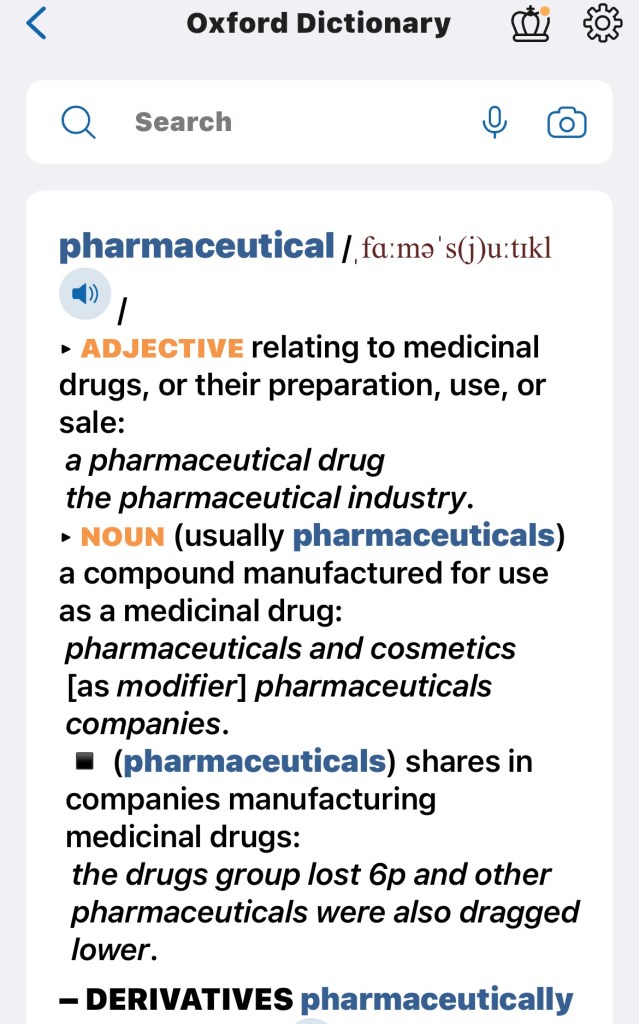Tap the Search field to look up words
639x1024 pixels.
point(290,122)
